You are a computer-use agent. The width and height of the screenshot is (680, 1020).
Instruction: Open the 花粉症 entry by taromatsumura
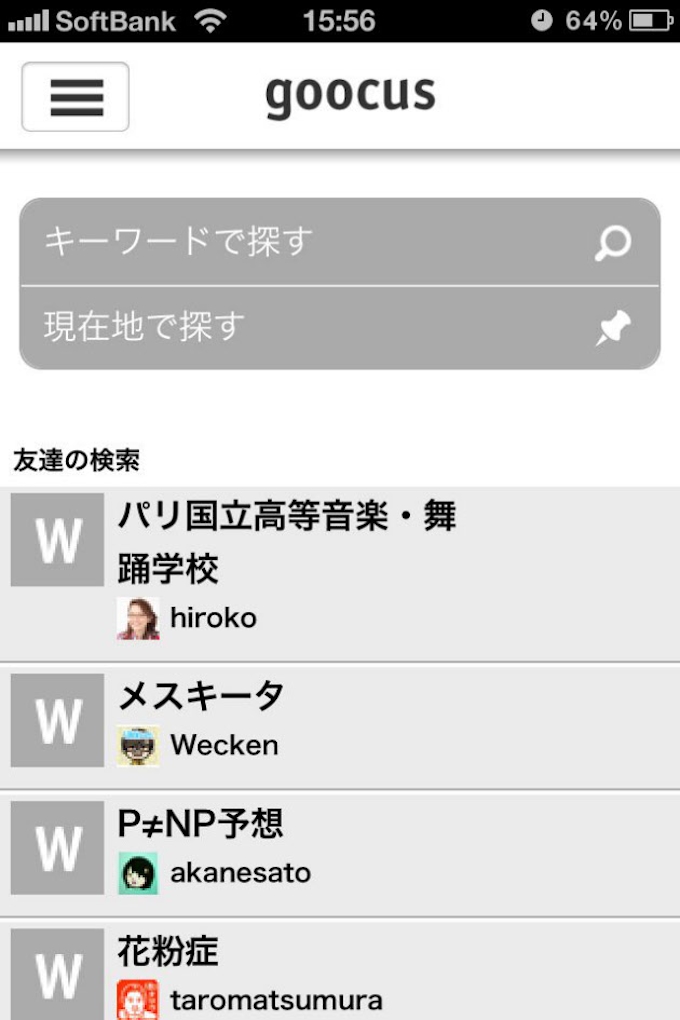coord(340,972)
